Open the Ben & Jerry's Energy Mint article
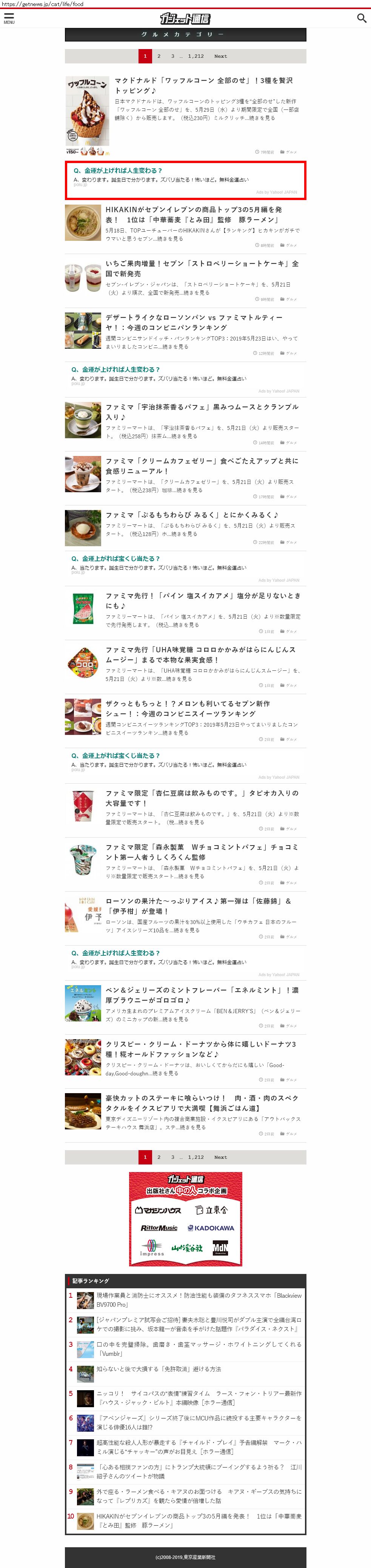Image resolution: width=371 pixels, height=1568 pixels. point(201,995)
